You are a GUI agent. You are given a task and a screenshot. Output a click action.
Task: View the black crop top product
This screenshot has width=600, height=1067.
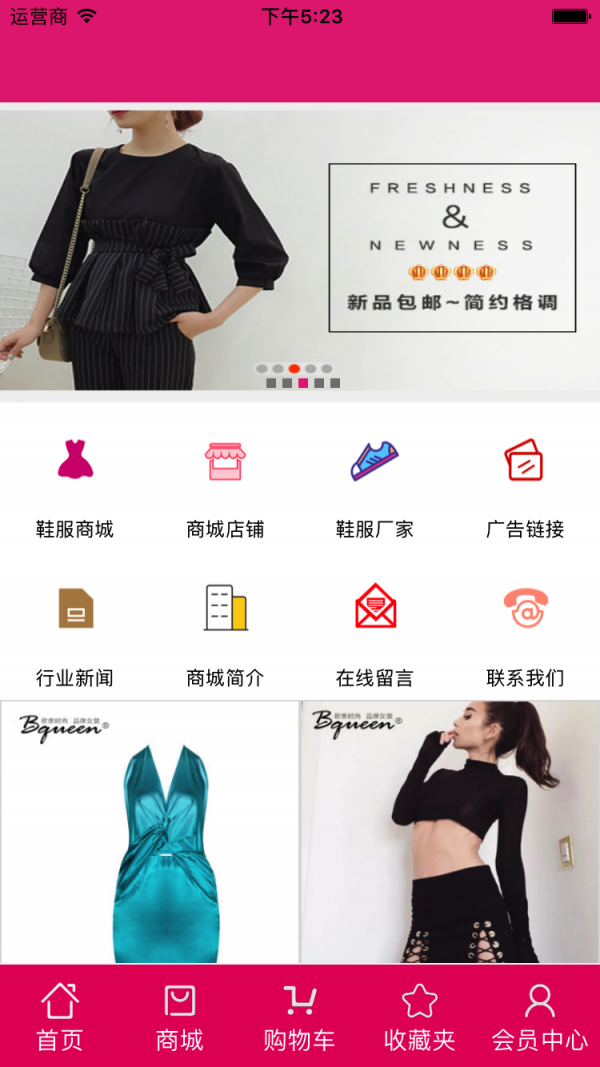[x=450, y=832]
